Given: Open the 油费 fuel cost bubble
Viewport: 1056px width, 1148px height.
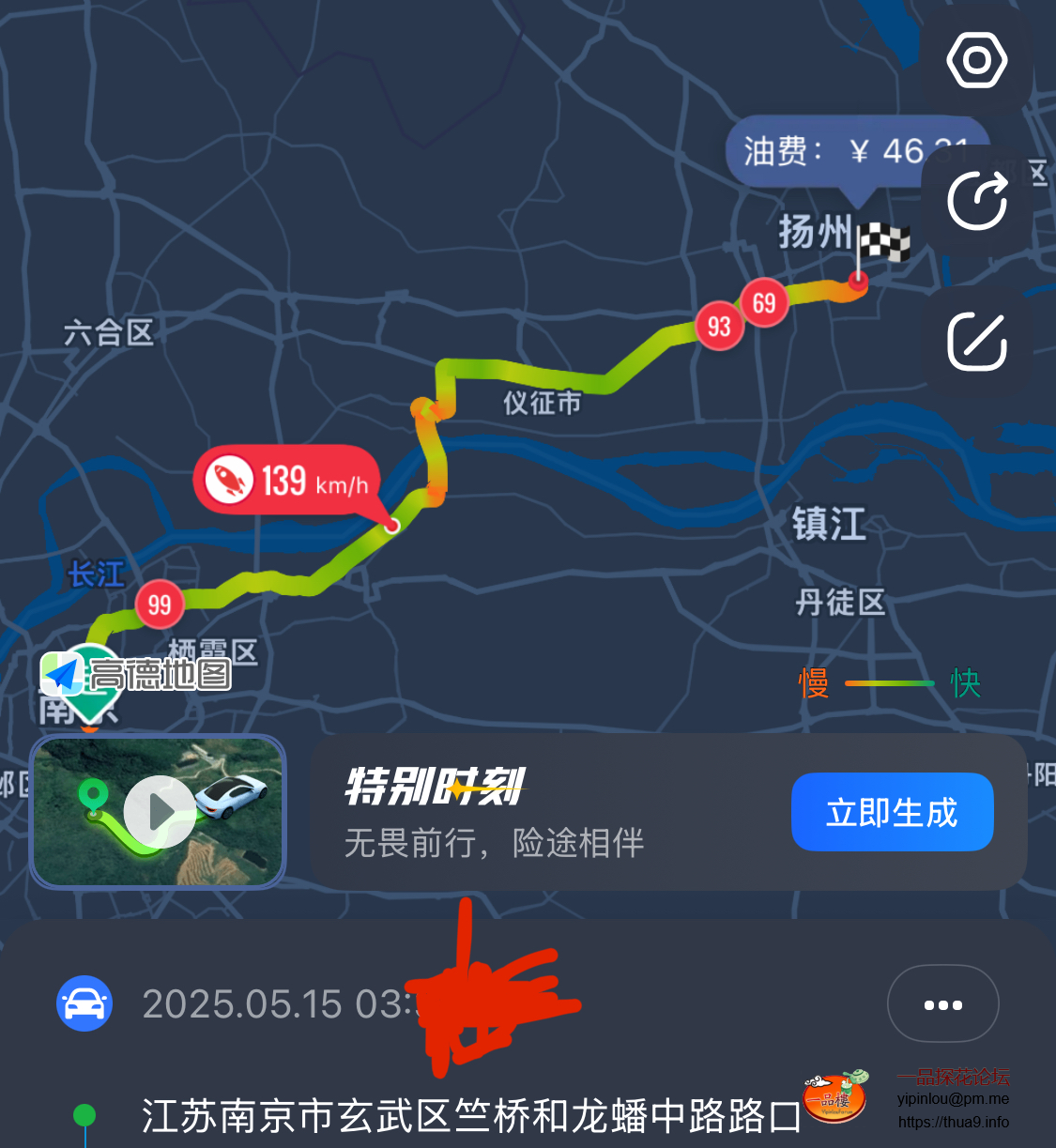Looking at the screenshot, I should coord(826,152).
